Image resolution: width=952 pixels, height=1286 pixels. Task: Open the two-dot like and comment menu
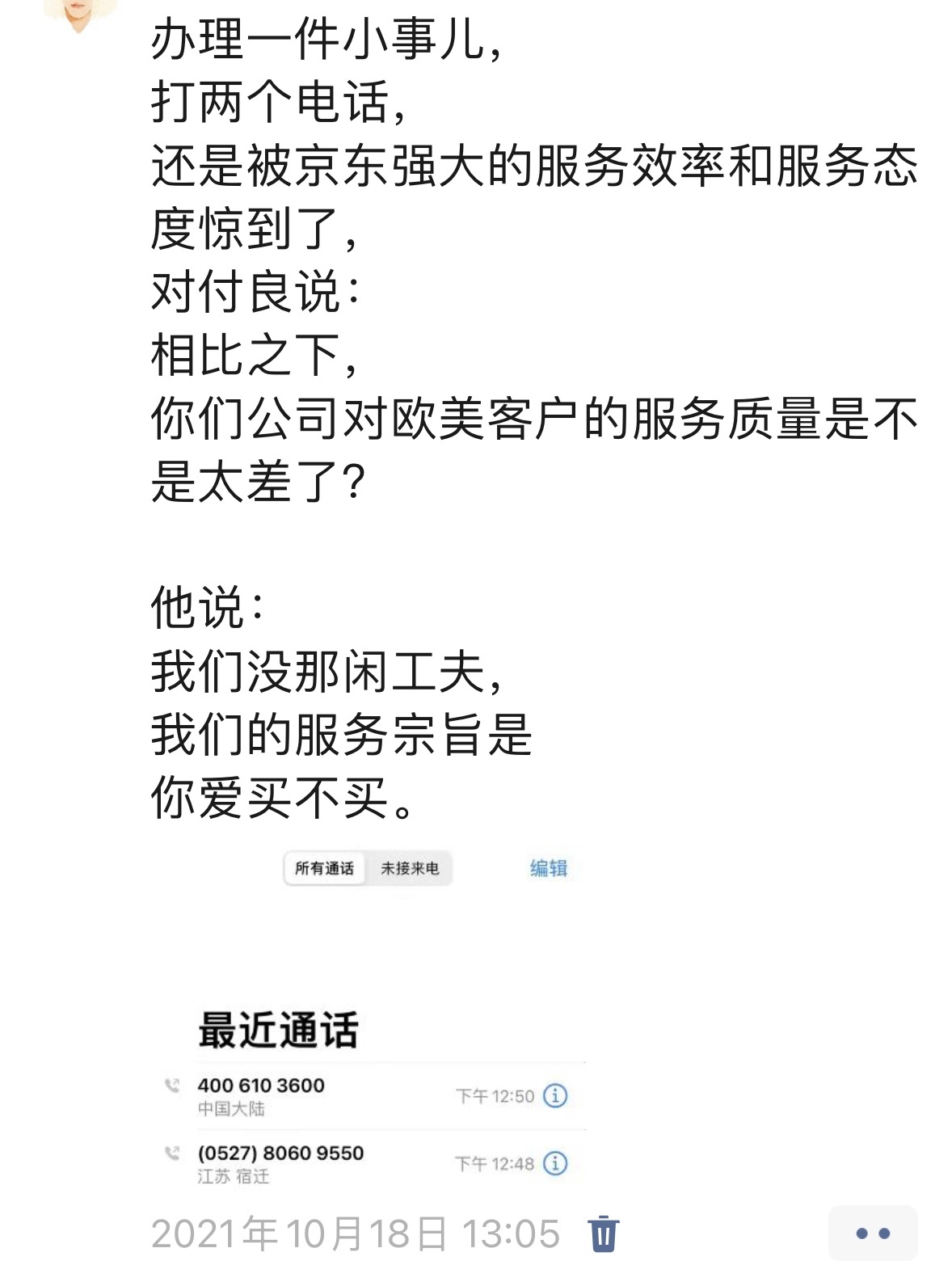[872, 1233]
